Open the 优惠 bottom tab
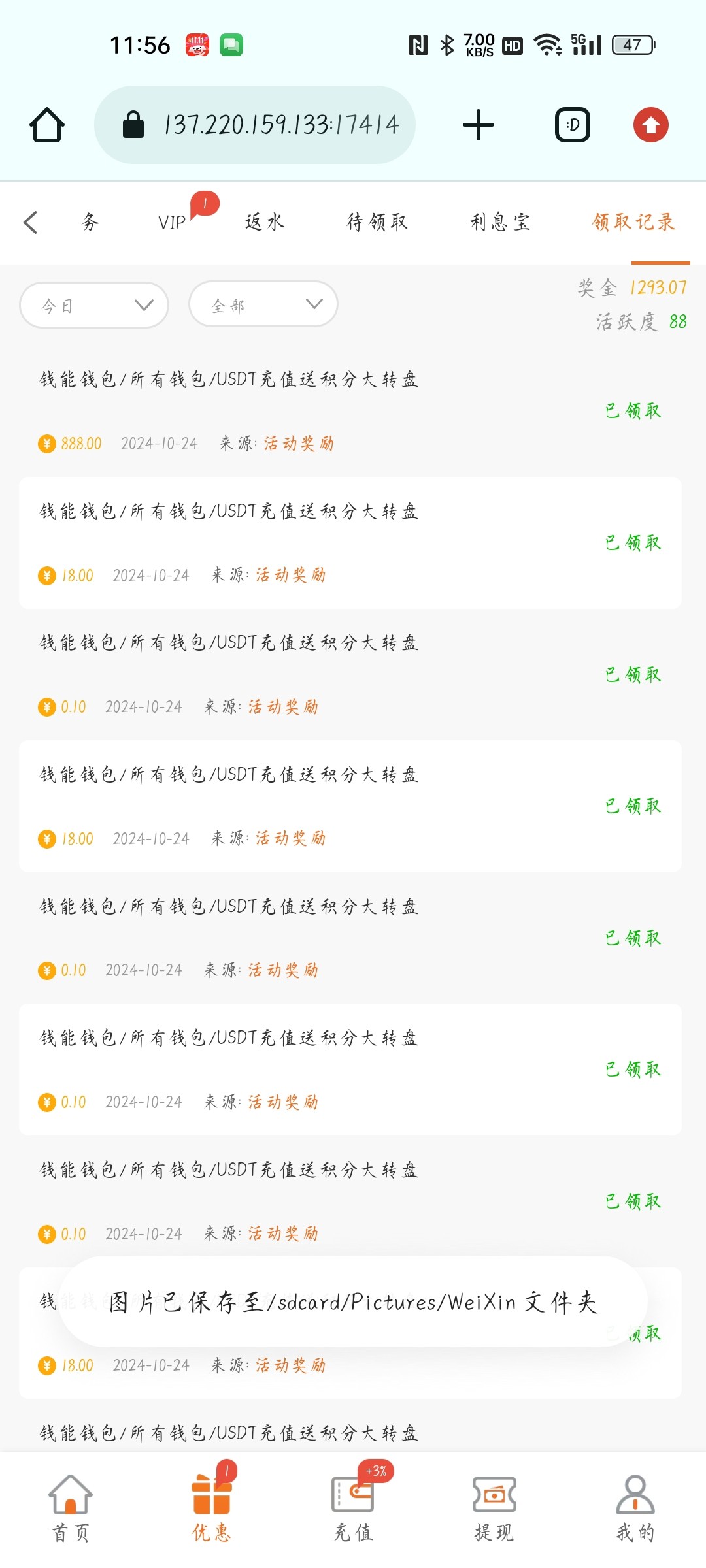 (212, 1508)
